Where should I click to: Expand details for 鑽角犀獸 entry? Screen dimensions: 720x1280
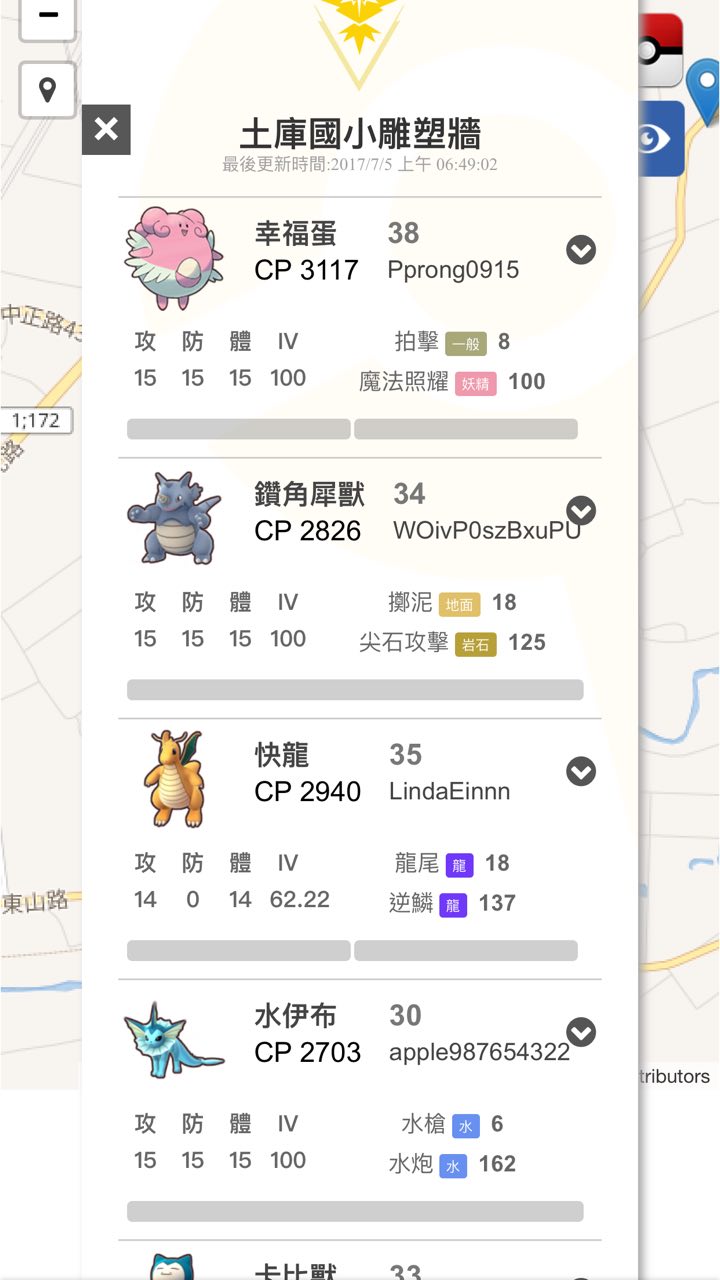(x=581, y=511)
